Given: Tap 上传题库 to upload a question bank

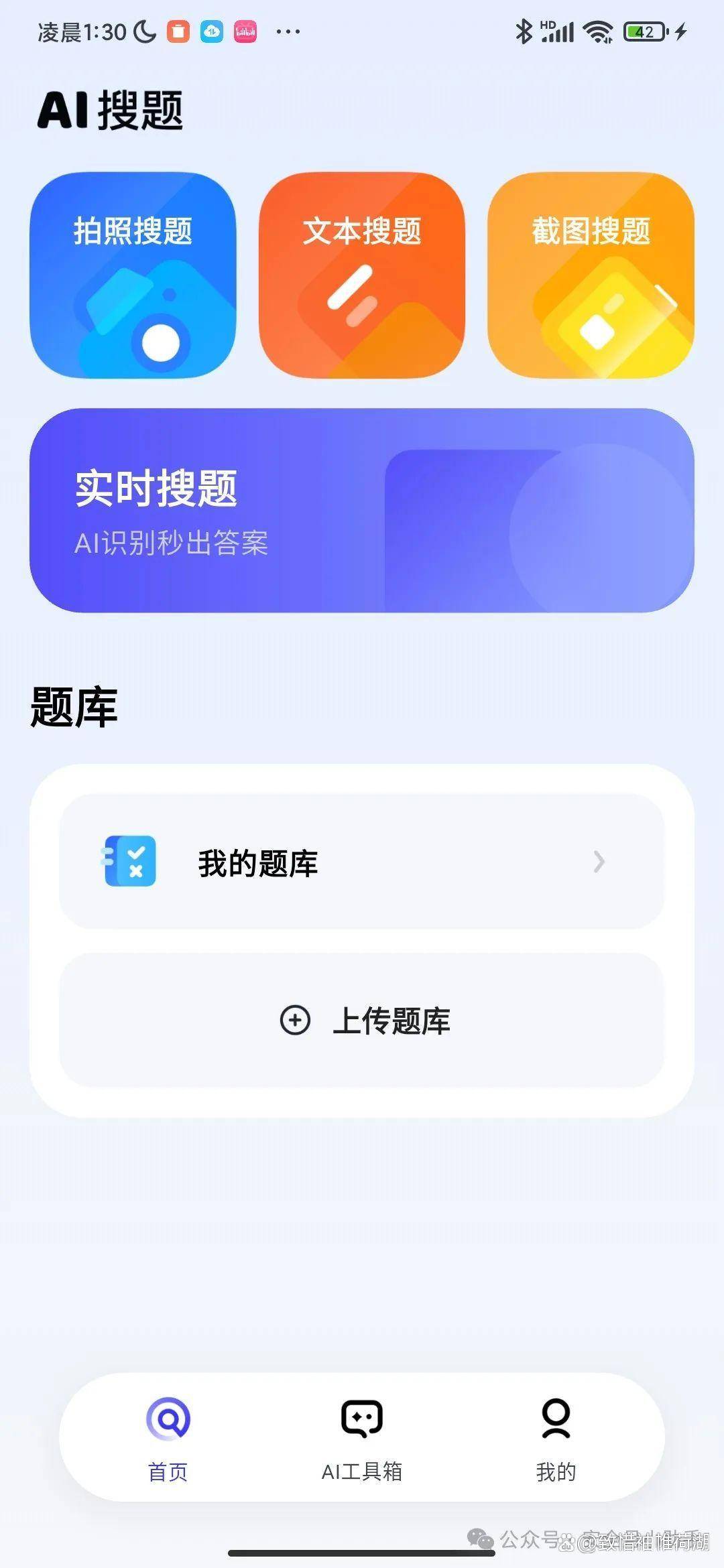Looking at the screenshot, I should [362, 1021].
